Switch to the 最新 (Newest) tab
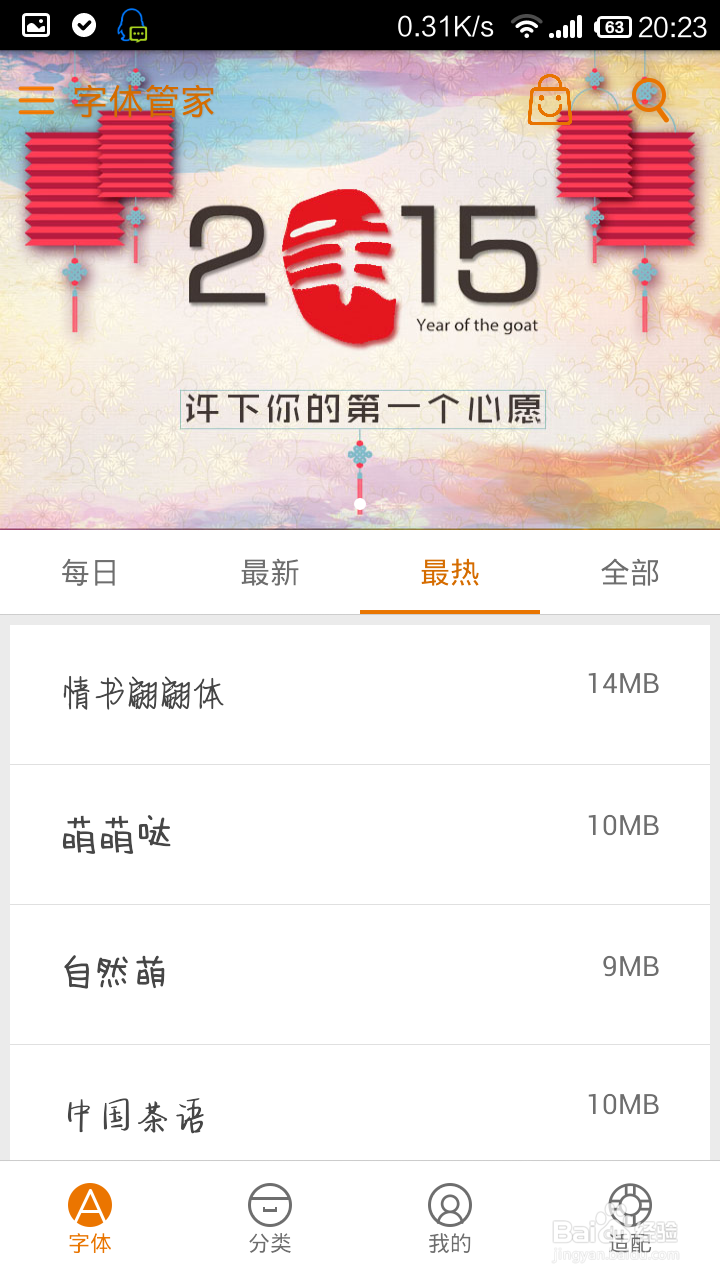Screen dimensions: 720x1280 269,572
